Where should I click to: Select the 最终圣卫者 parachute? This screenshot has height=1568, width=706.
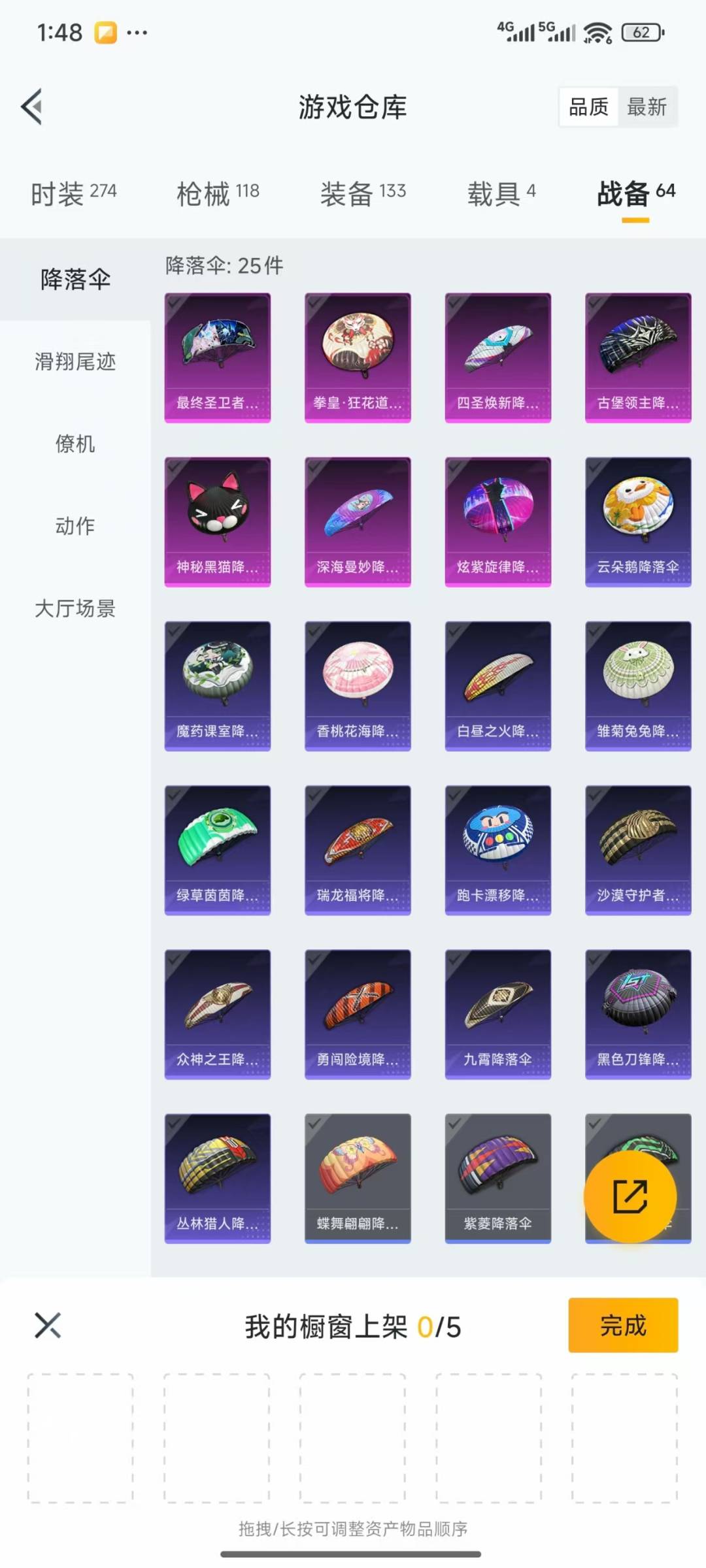(218, 358)
